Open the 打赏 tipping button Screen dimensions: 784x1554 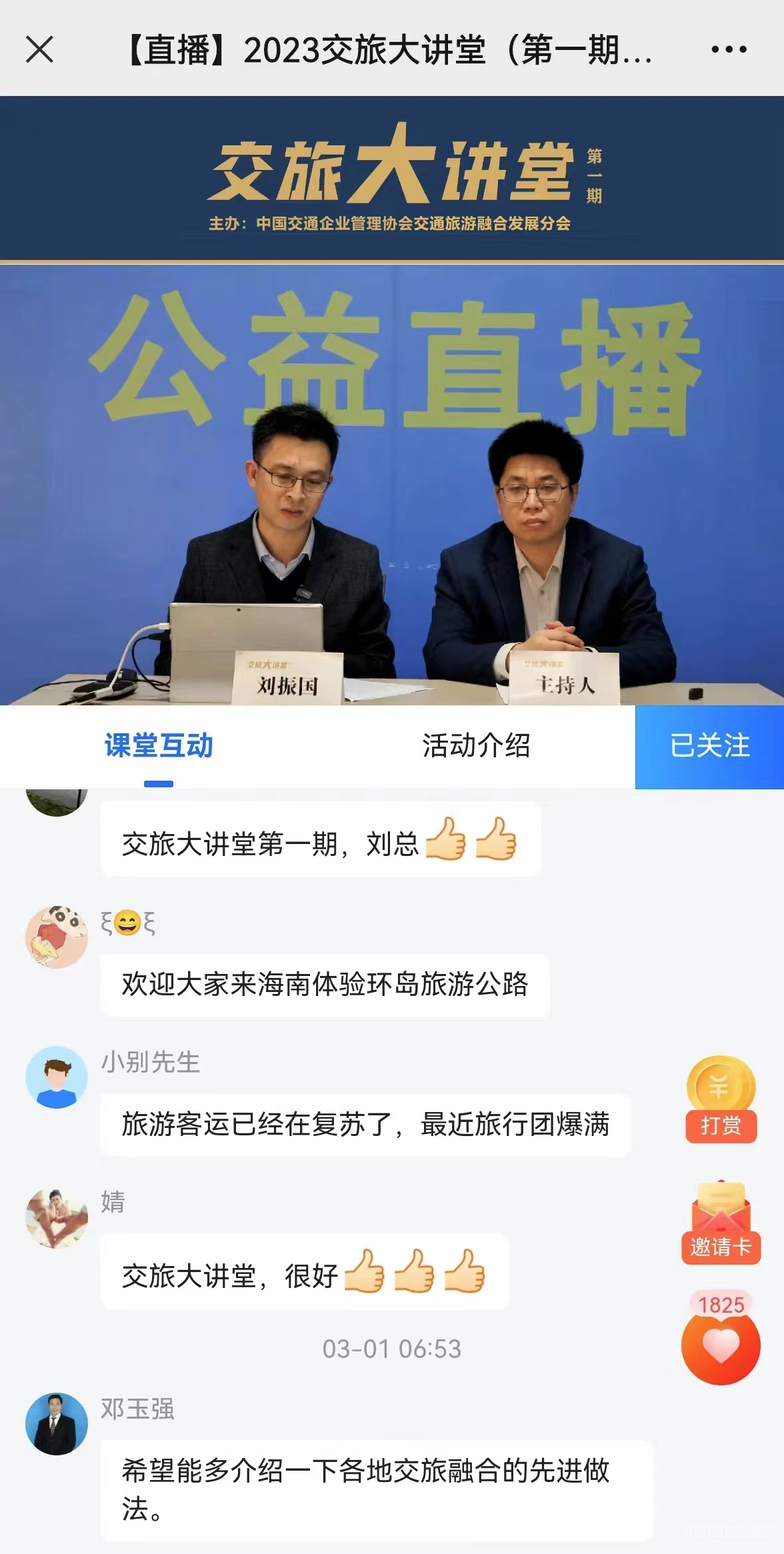[721, 1099]
